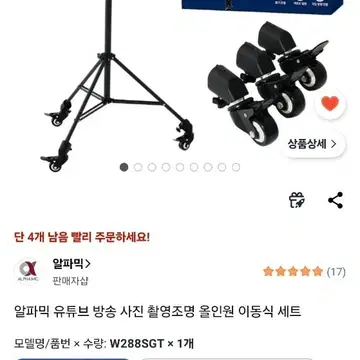Share this product
The height and width of the screenshot is (360, 360).
[x=335, y=200]
